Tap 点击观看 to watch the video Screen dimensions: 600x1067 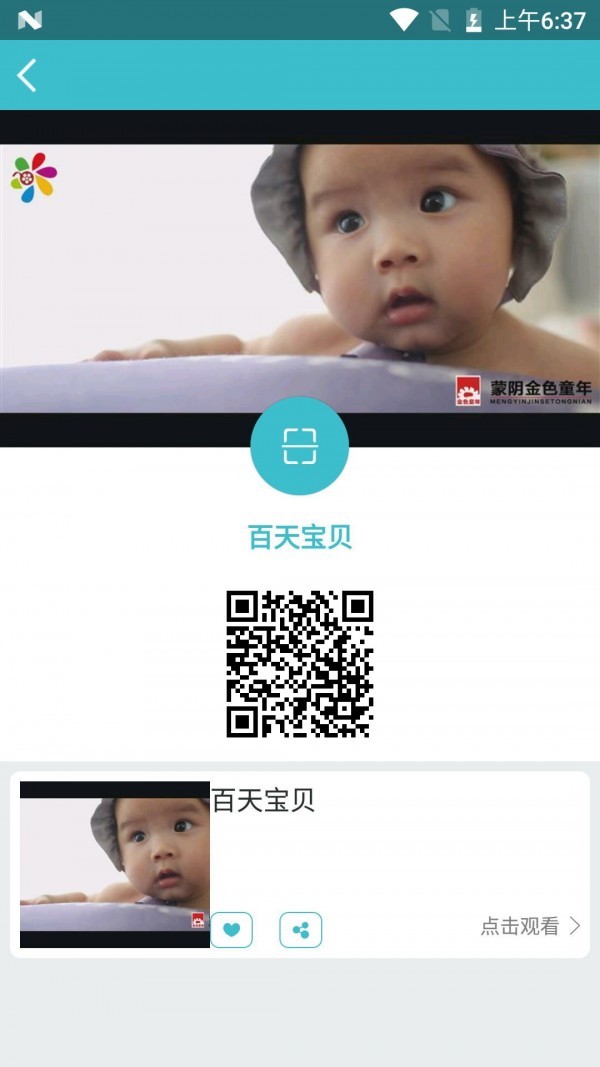(x=529, y=926)
